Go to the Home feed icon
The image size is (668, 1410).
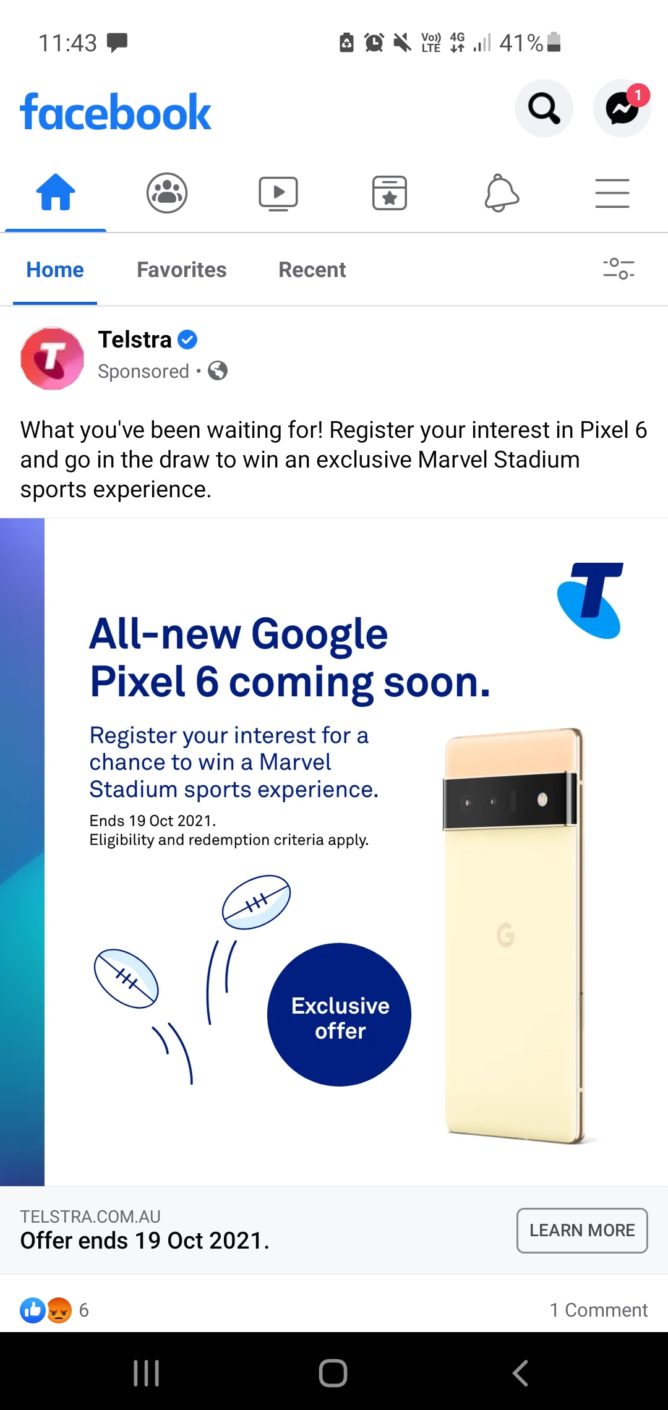pyautogui.click(x=56, y=192)
